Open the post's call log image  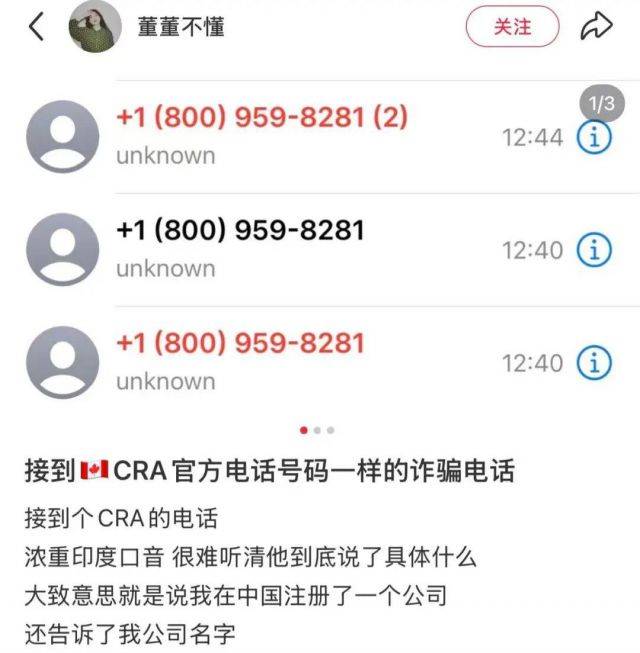[320, 250]
